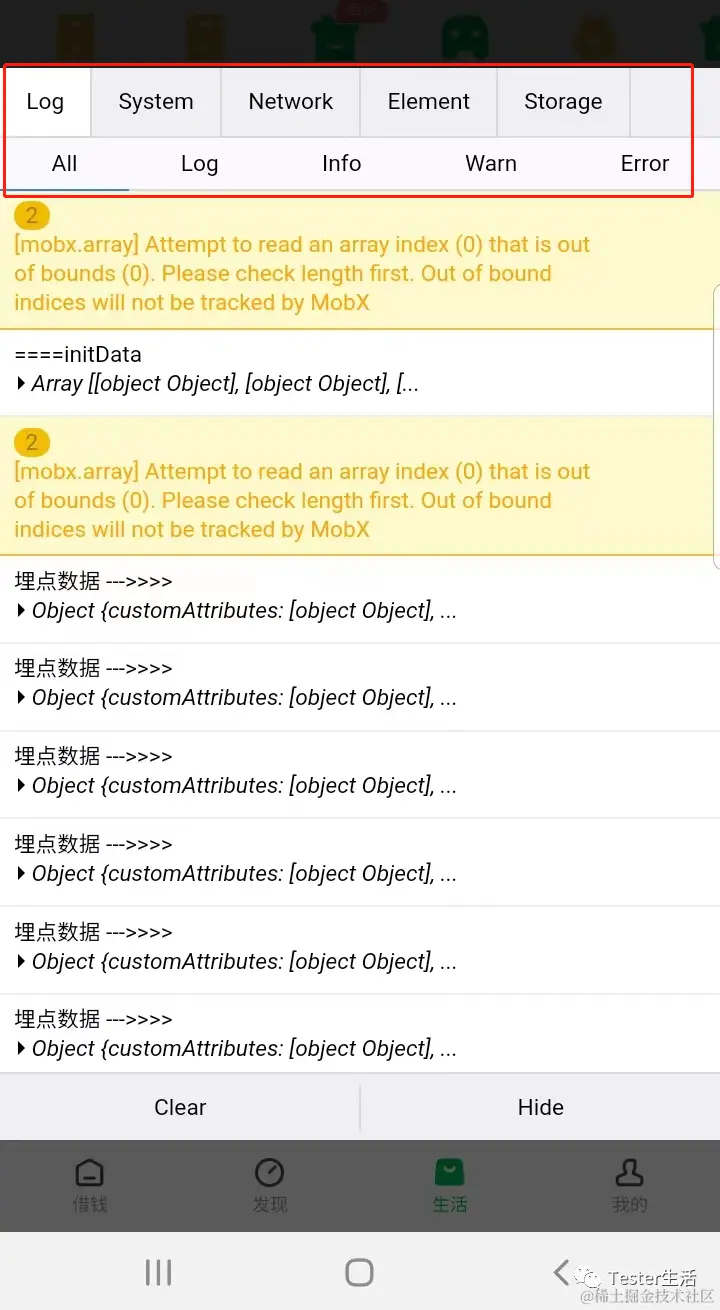Hide the vConsole panel
Image resolution: width=720 pixels, height=1310 pixels.
(540, 1107)
